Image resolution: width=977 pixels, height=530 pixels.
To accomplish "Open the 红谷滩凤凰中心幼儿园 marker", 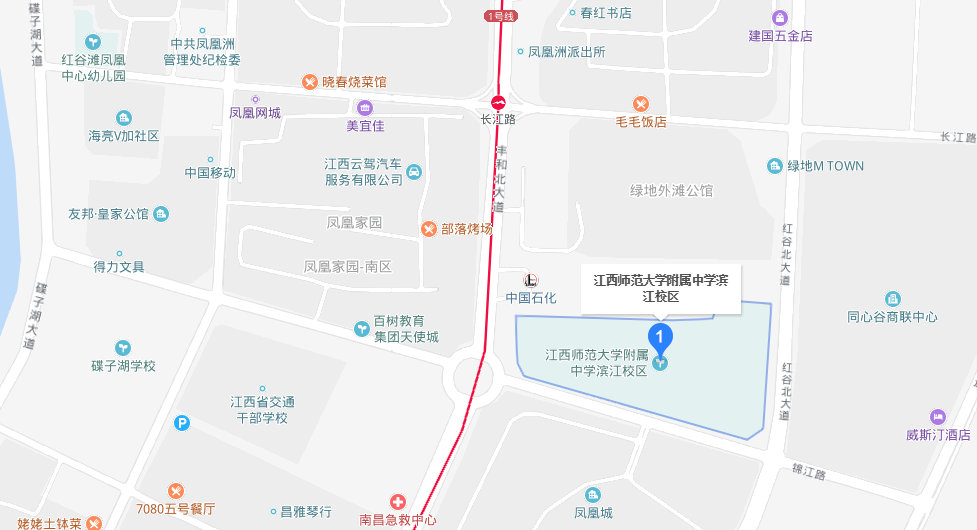I will [x=93, y=41].
